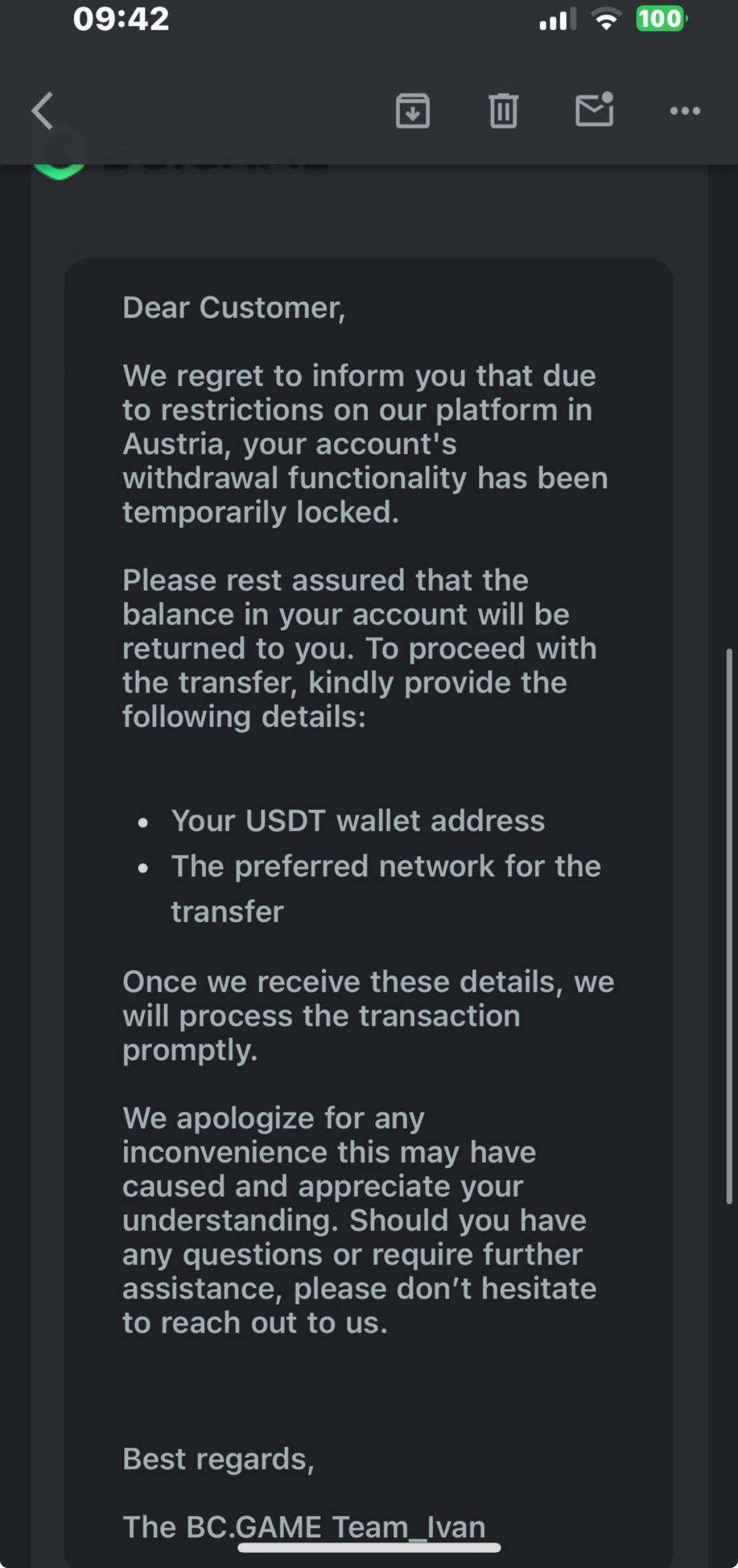Go back to the inbox
This screenshot has width=738, height=1568.
tap(43, 110)
